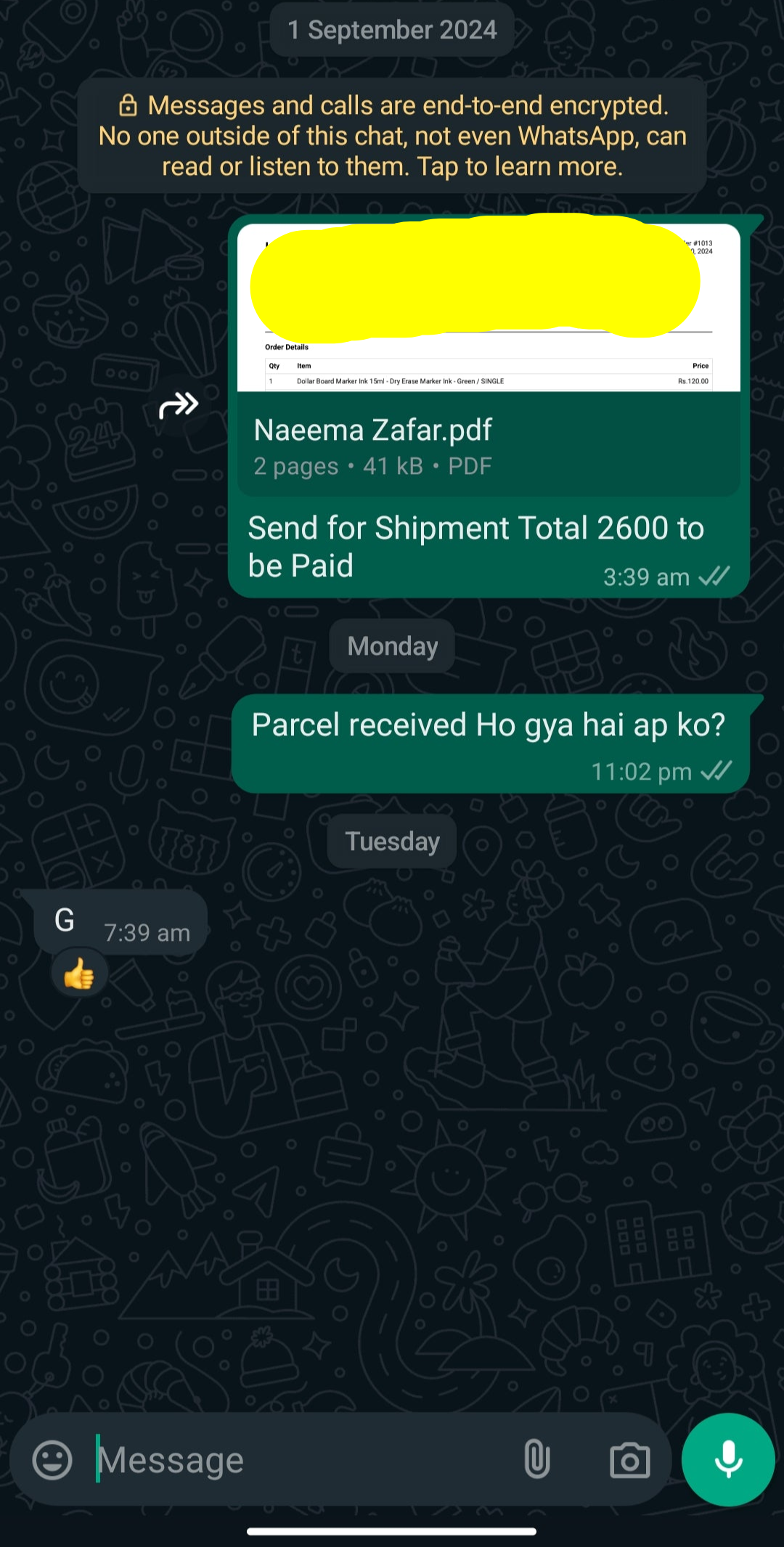Tap the encryption notice to learn more
Screen dimensions: 784x1547
click(392, 136)
